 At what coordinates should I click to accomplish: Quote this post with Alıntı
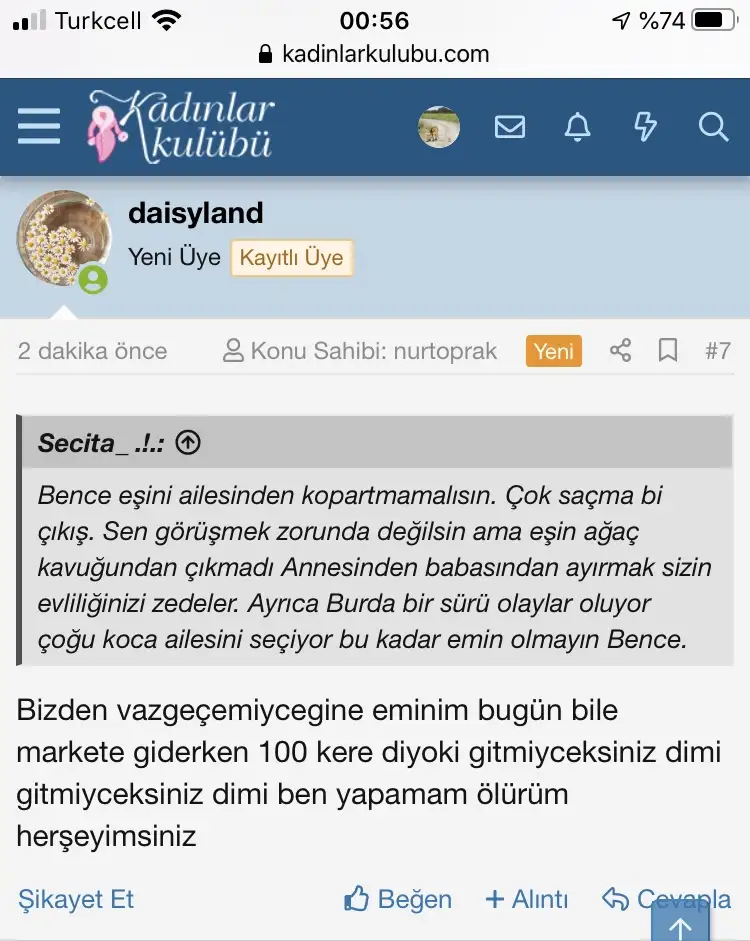[x=527, y=899]
